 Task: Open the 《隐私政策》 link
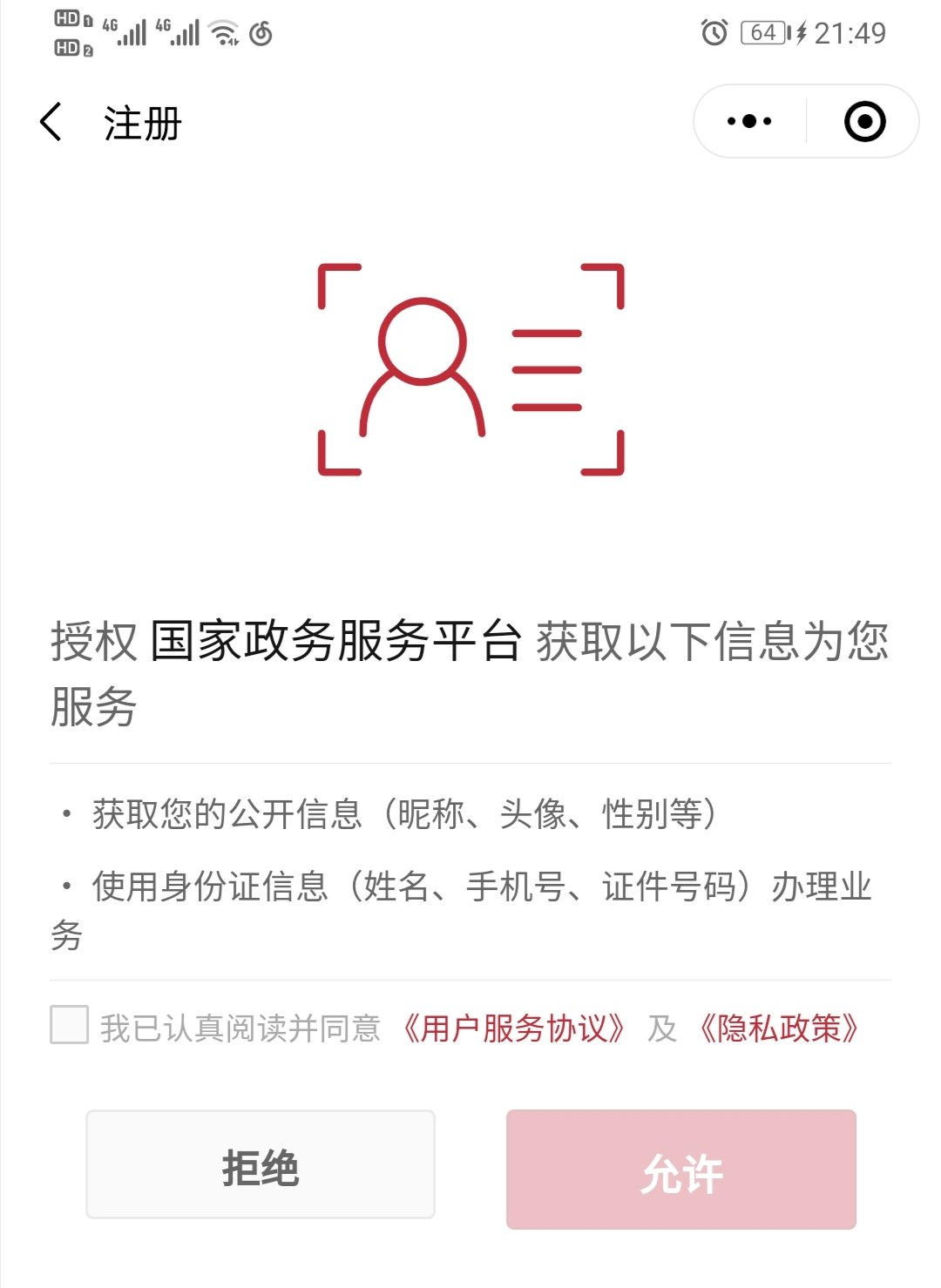(779, 1028)
